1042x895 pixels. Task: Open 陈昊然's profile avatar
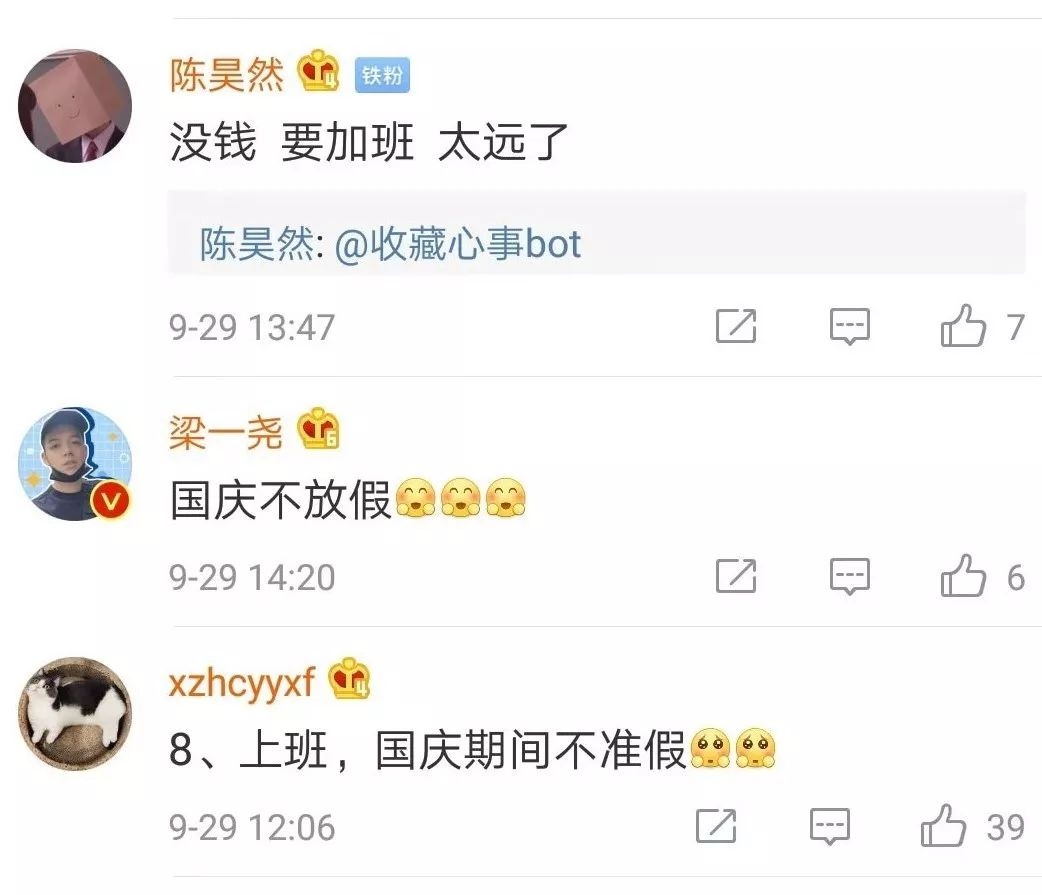click(x=76, y=105)
